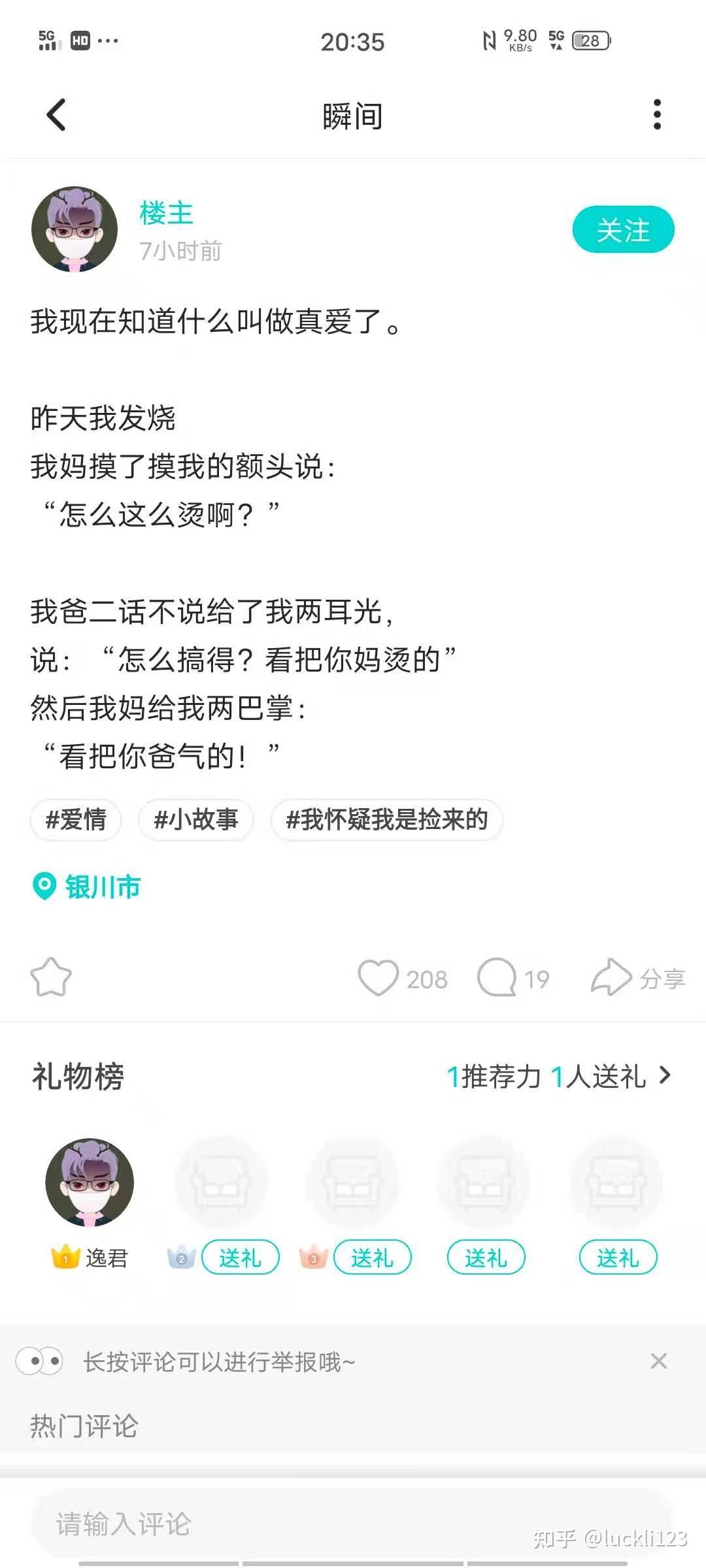Share the post via 分享
The width and height of the screenshot is (706, 1568).
tap(638, 978)
